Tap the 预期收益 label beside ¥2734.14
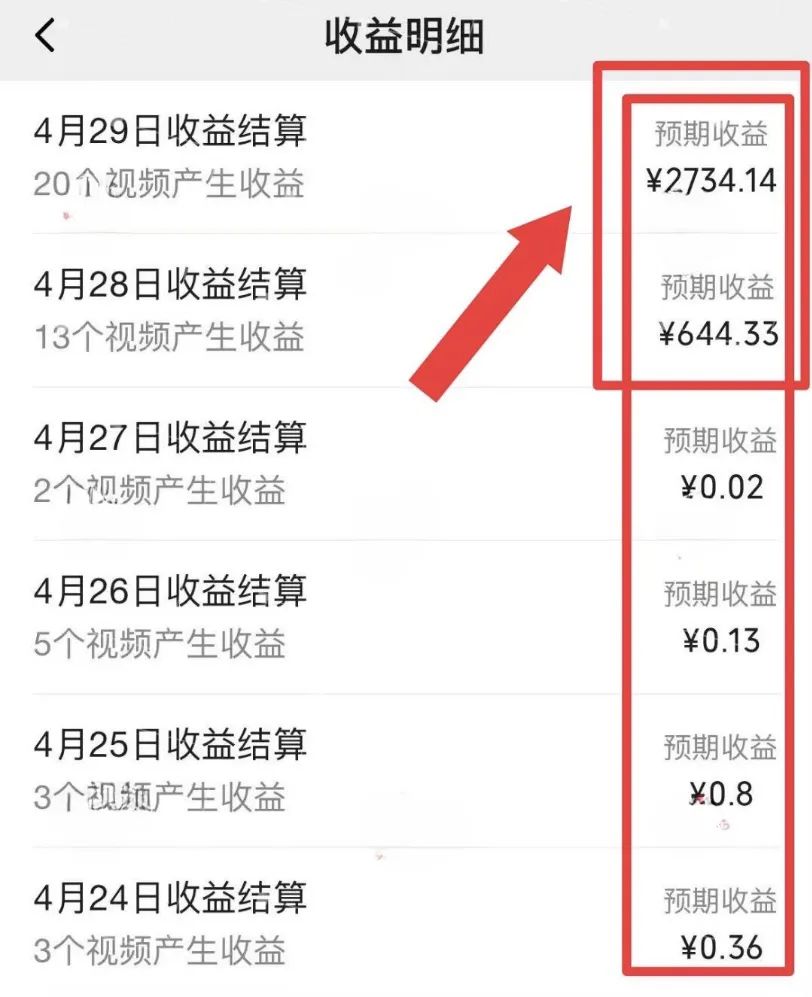Image resolution: width=812 pixels, height=997 pixels. (x=714, y=137)
